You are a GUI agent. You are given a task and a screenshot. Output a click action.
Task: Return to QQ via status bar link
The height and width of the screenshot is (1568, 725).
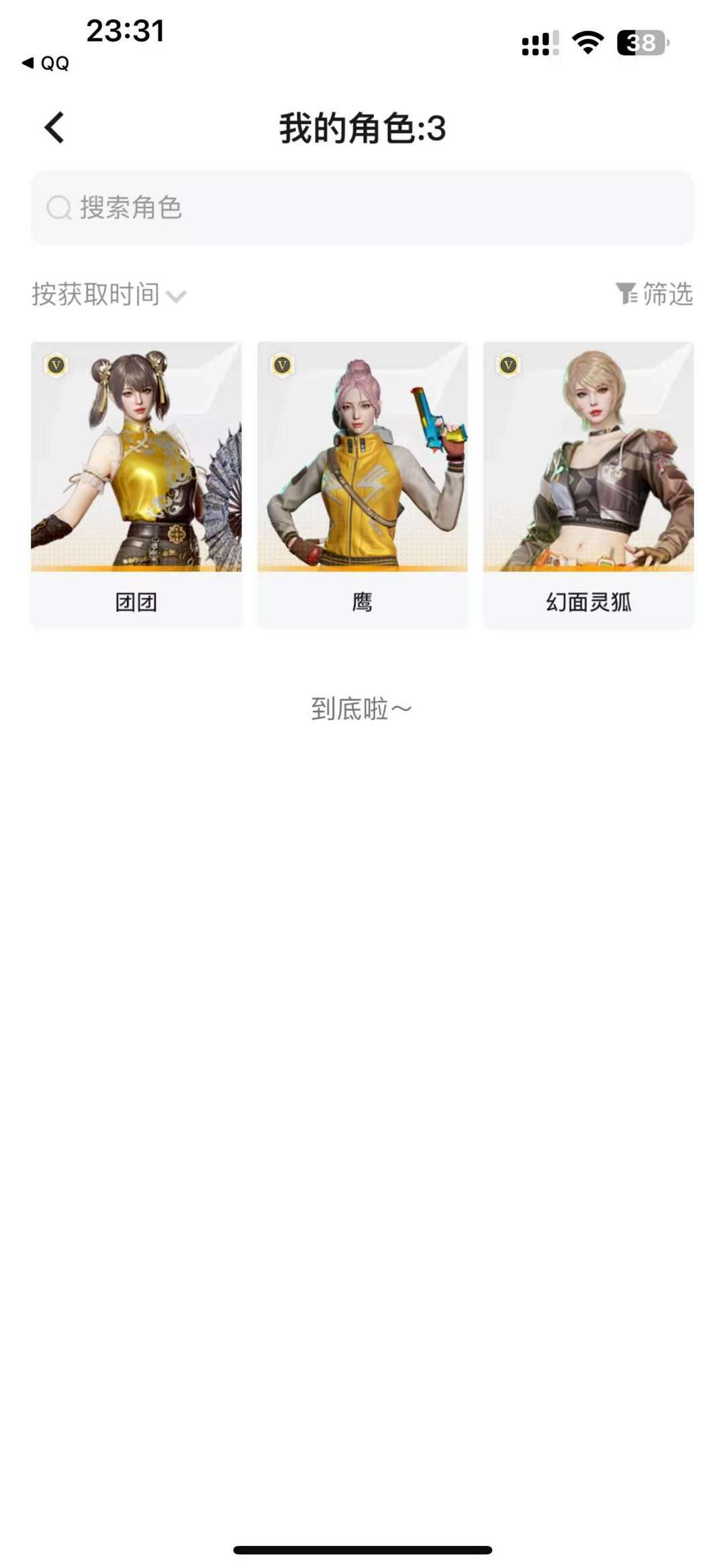[46, 63]
